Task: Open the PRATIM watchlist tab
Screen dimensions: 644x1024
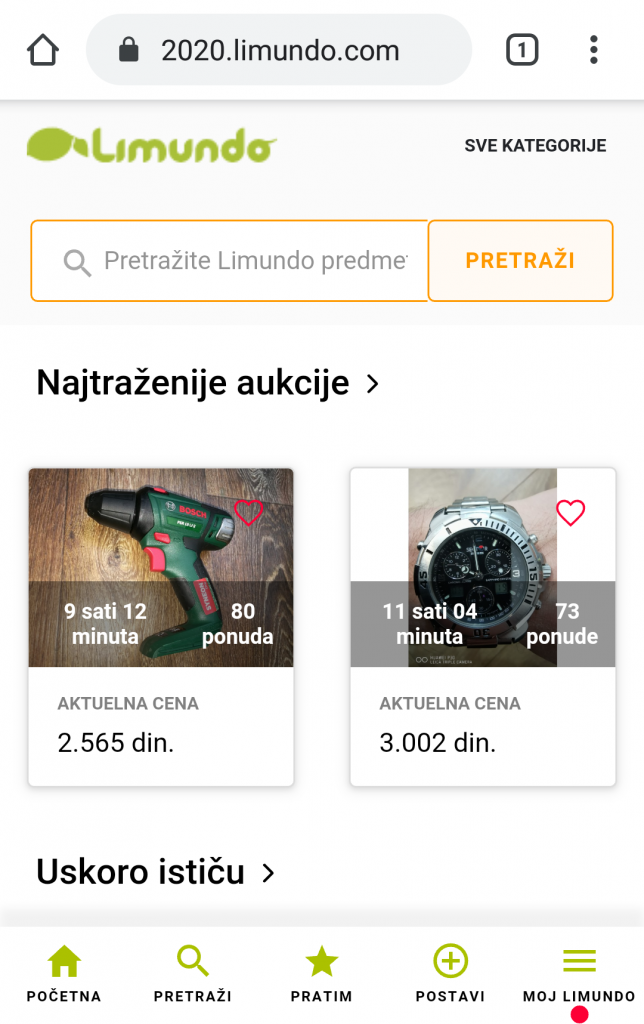Action: [x=321, y=974]
